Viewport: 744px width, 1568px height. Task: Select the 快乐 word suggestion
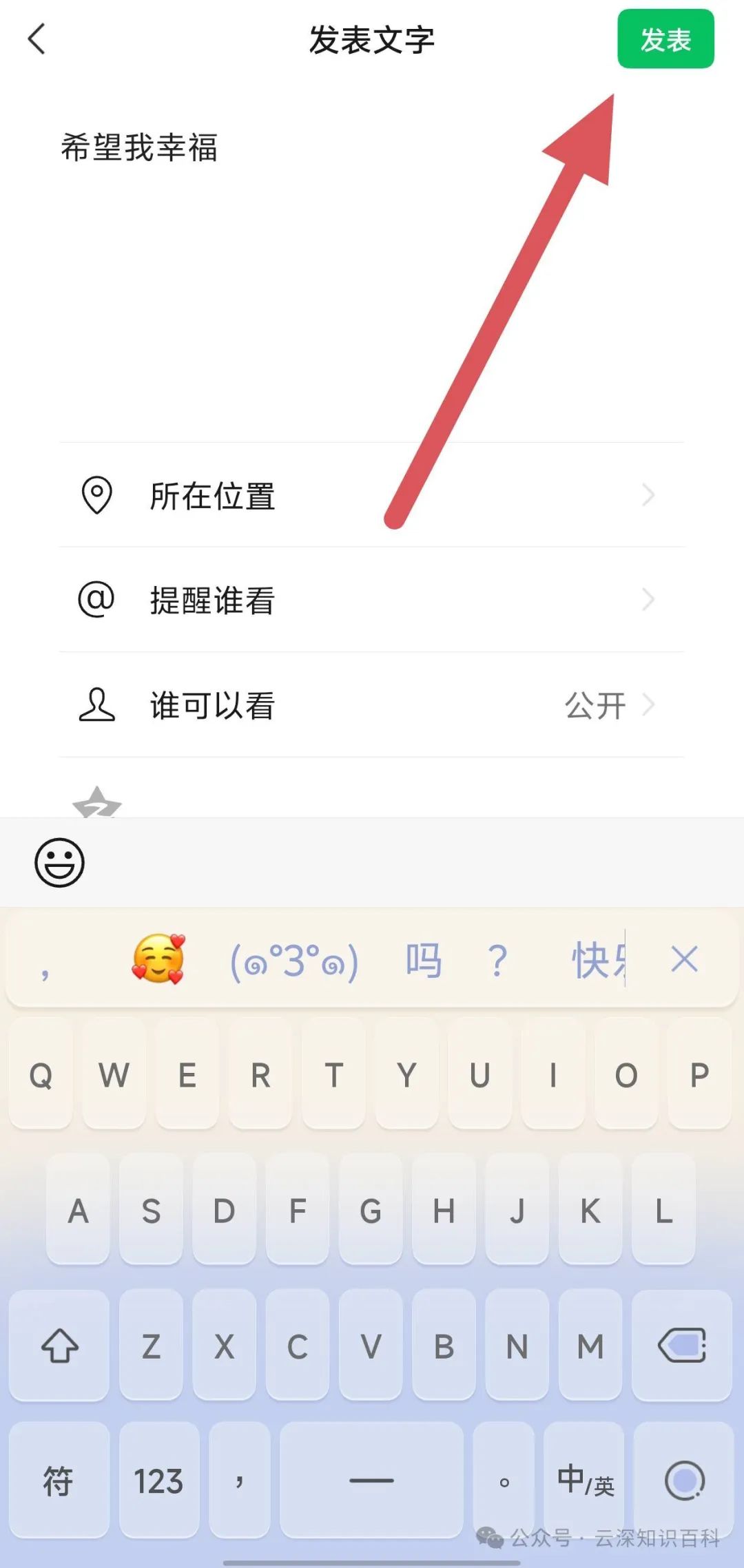(x=597, y=959)
